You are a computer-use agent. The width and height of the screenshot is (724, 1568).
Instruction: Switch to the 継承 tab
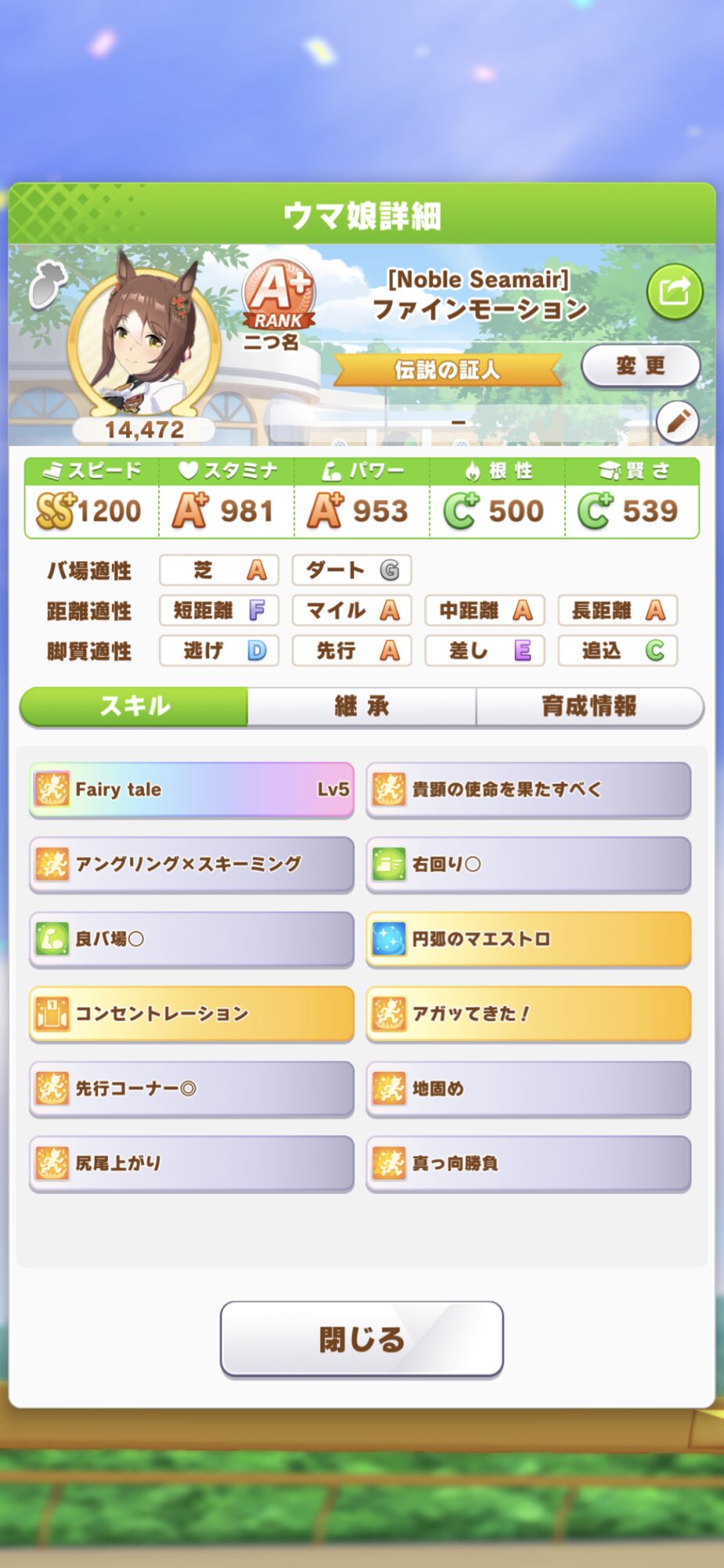point(361,706)
